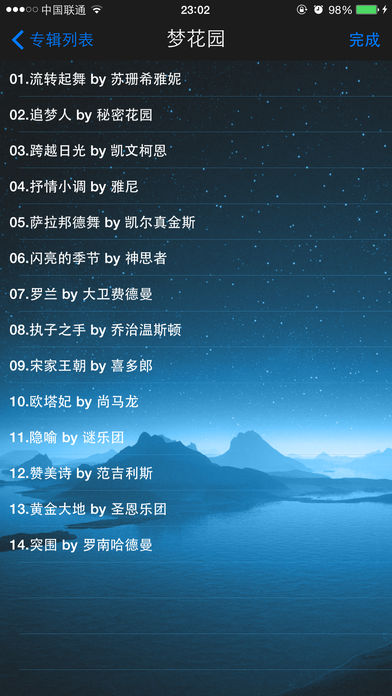
Task: Play 09 宋家王朝 by 喜多郎
Action: [196, 366]
